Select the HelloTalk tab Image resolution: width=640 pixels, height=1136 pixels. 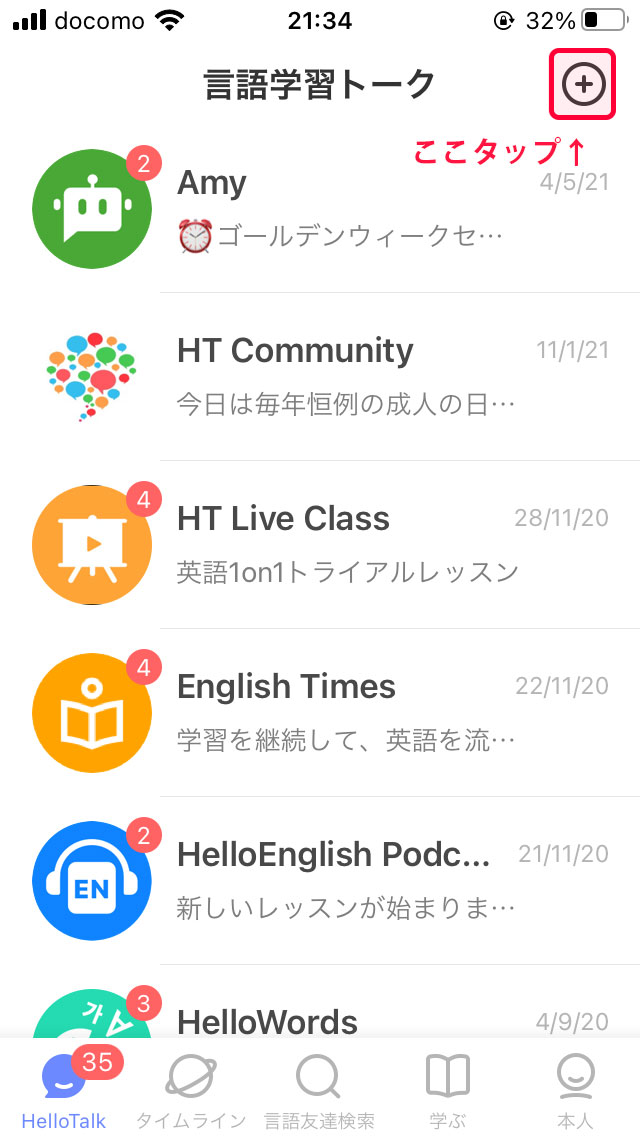64,1089
